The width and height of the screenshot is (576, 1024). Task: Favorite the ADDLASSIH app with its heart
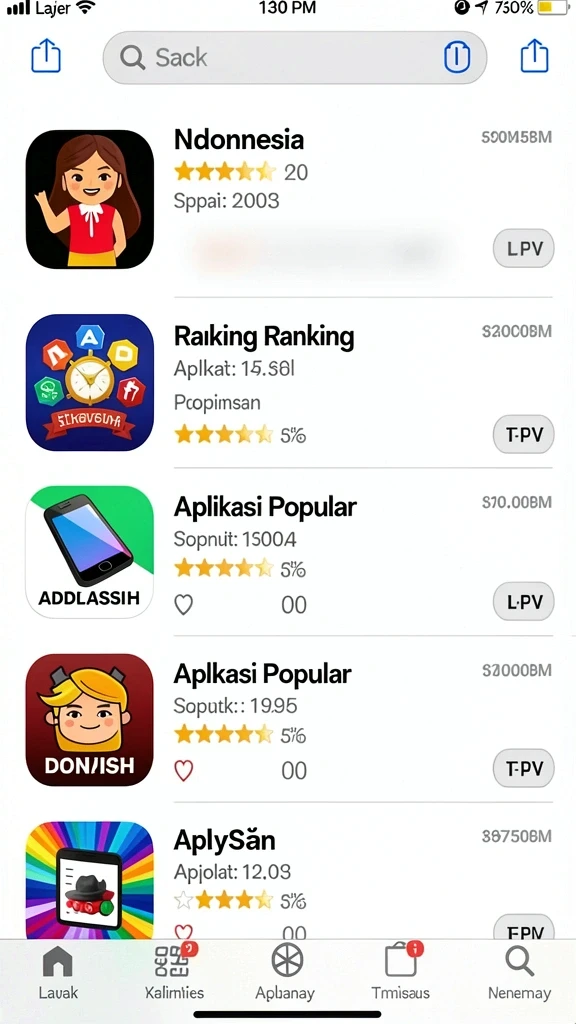coord(184,605)
